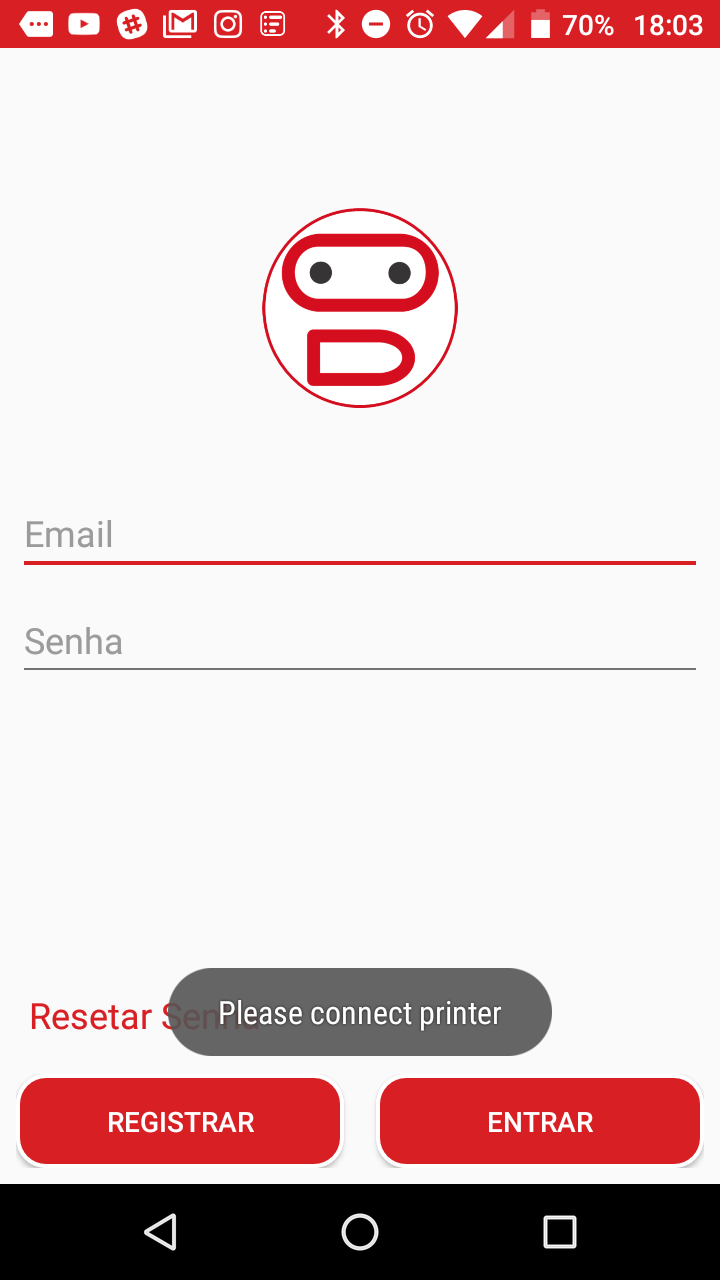Open recent apps from the navigation bar
This screenshot has width=720, height=1280.
[559, 1232]
